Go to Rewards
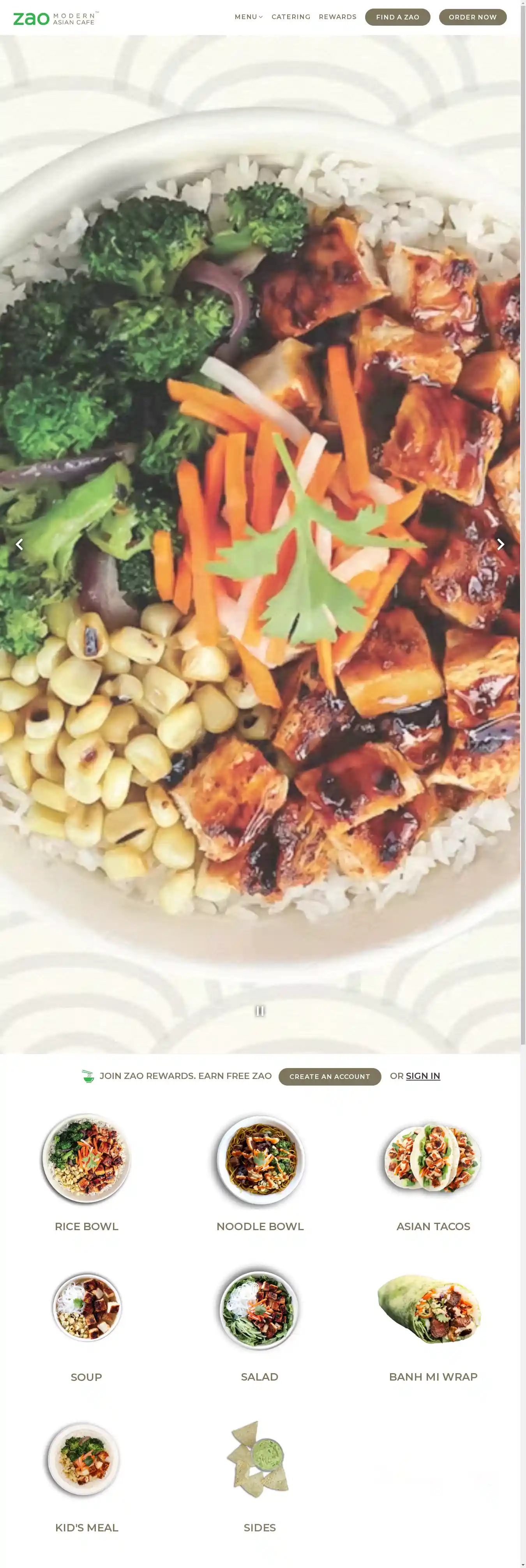 pos(337,17)
